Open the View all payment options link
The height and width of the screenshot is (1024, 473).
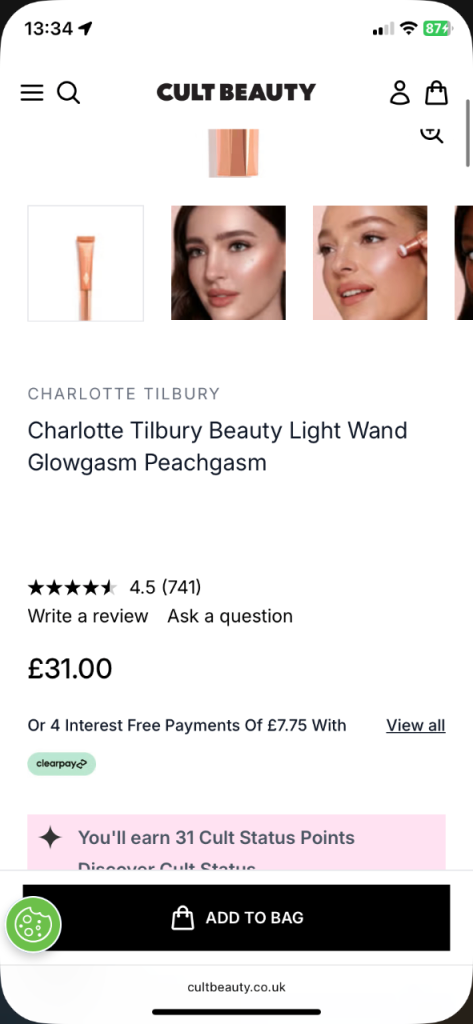[x=416, y=725]
